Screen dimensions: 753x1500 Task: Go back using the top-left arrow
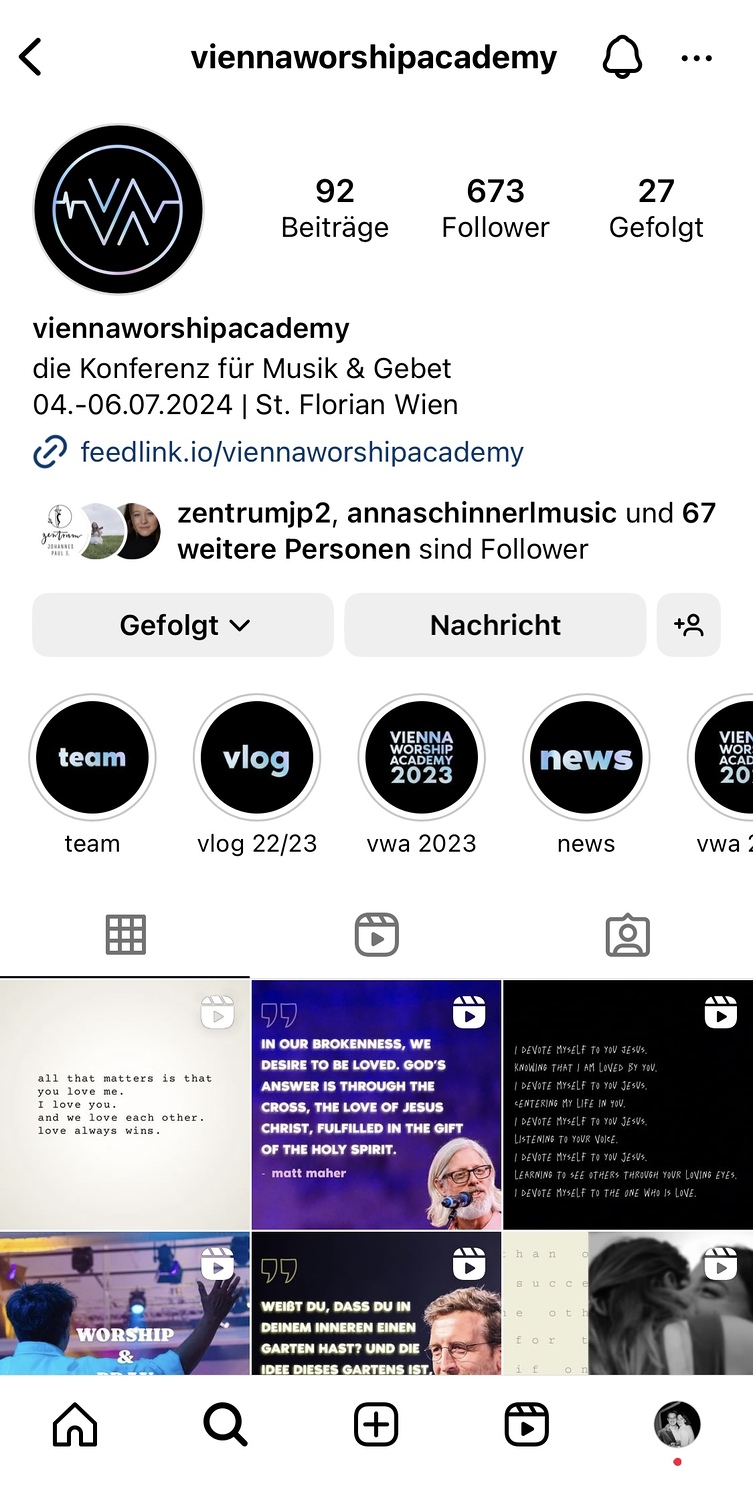pyautogui.click(x=31, y=58)
